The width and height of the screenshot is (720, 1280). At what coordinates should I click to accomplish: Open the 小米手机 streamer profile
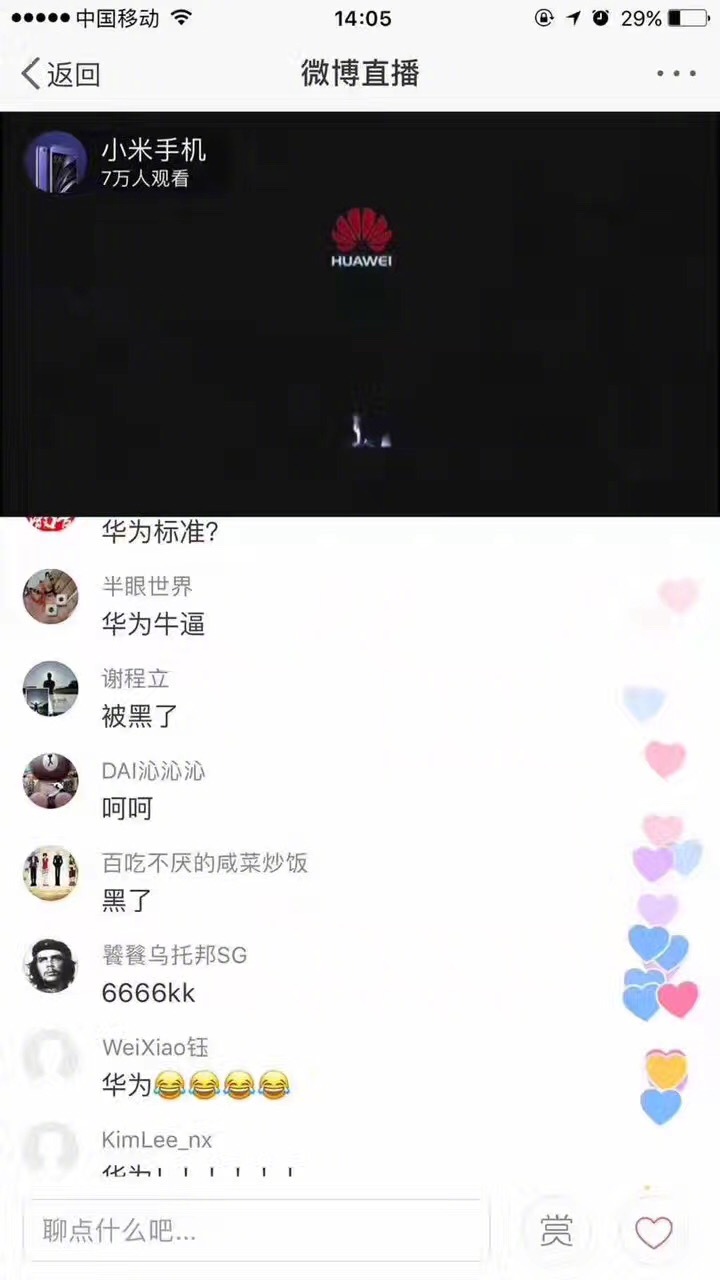tap(56, 162)
